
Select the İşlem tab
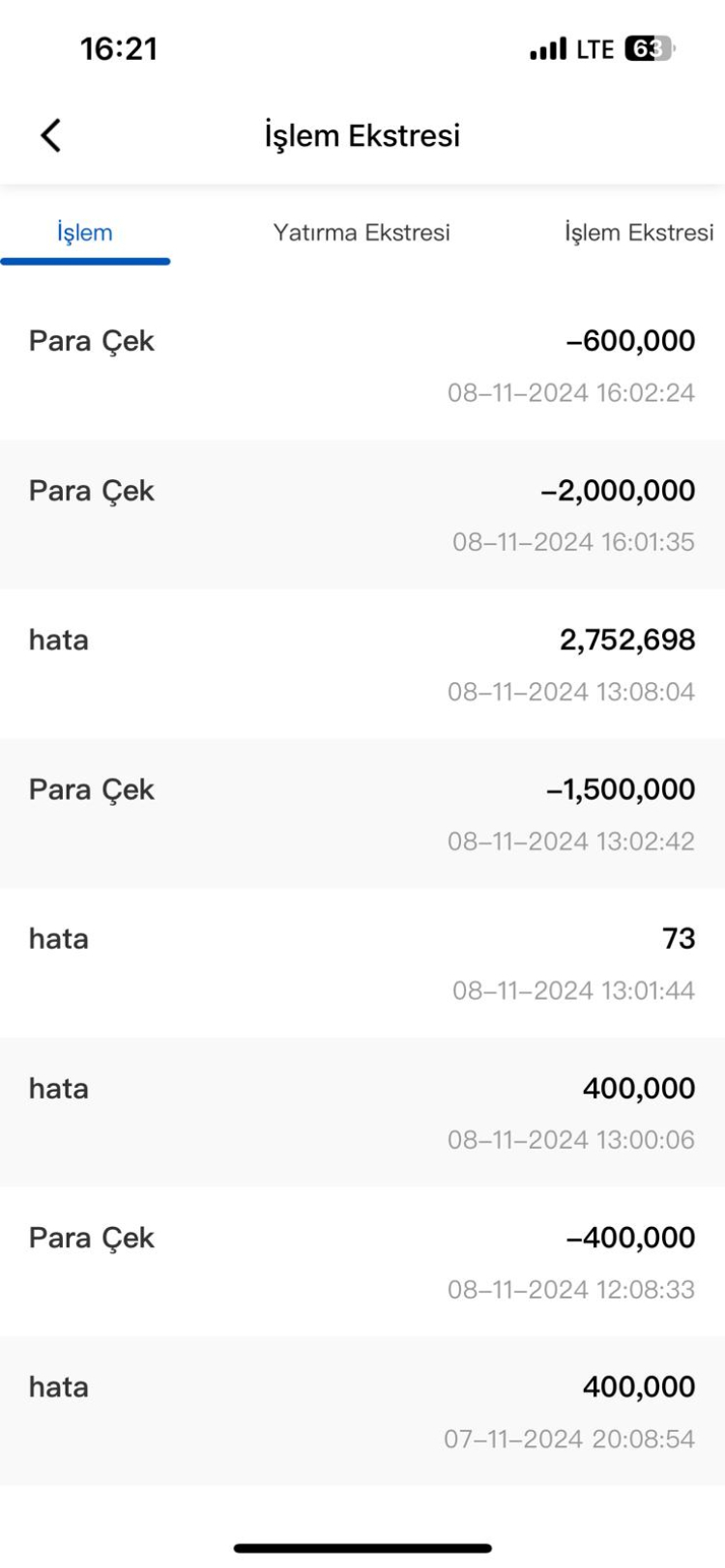[85, 233]
